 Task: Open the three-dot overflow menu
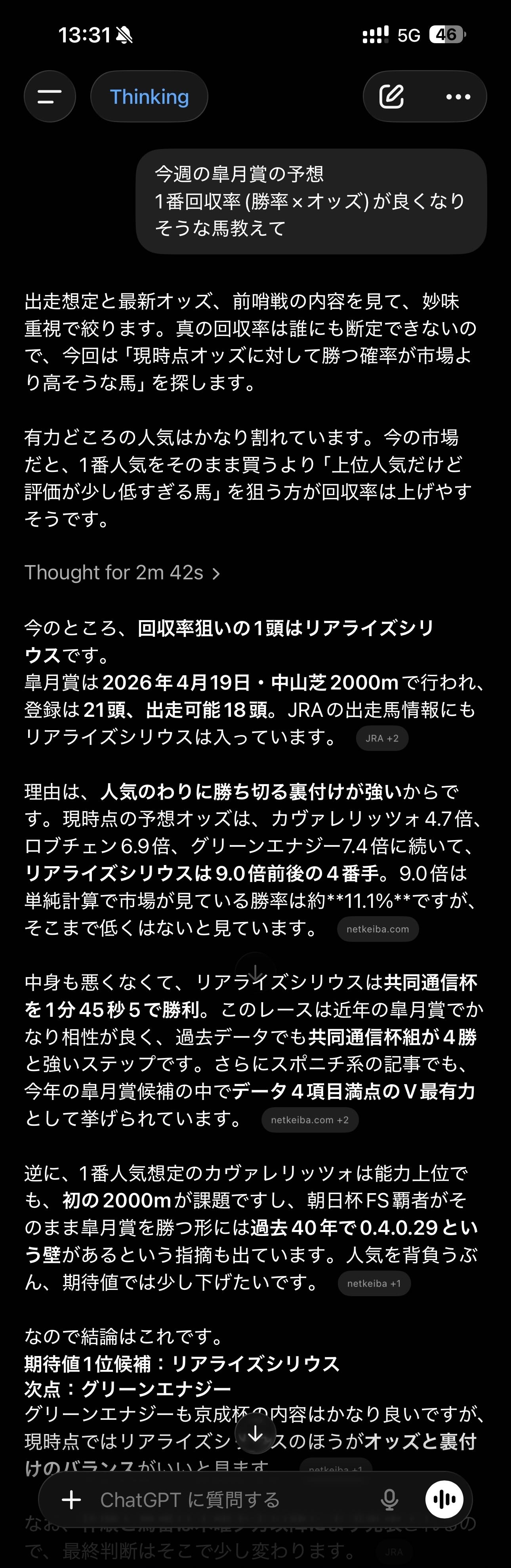(x=458, y=97)
